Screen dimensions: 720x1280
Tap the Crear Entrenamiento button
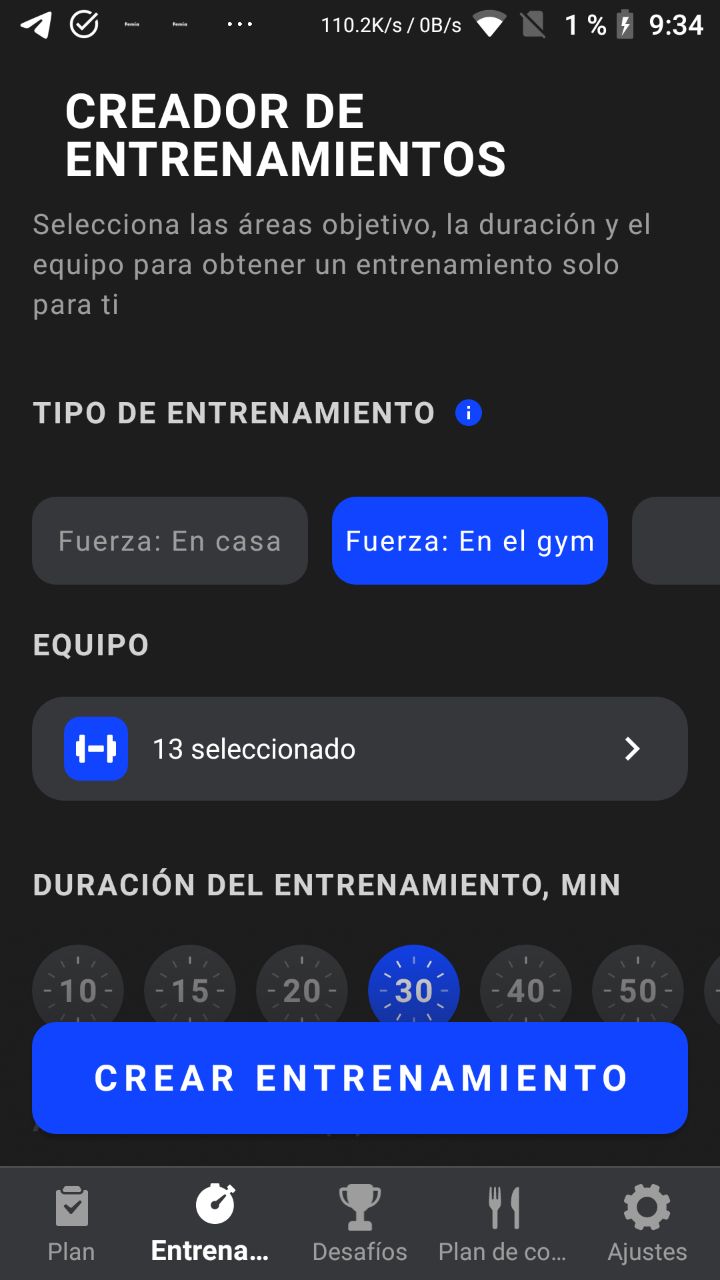(x=360, y=1078)
